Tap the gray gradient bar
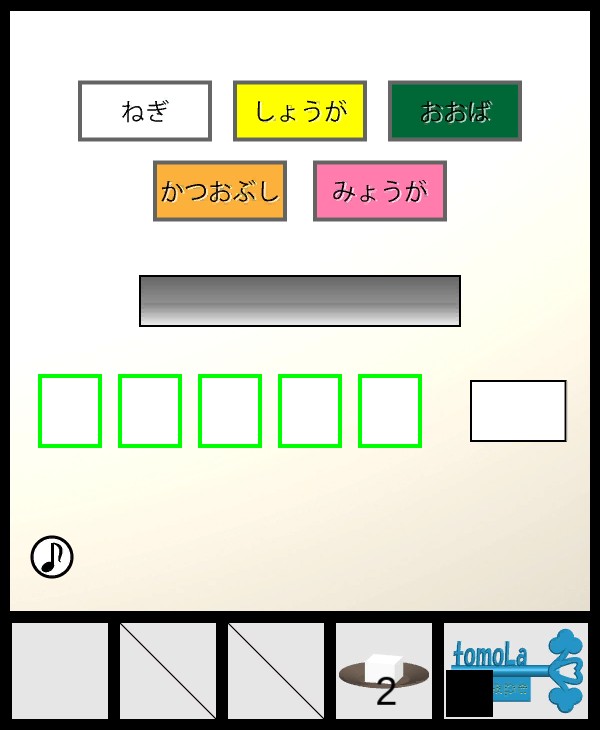The height and width of the screenshot is (730, 600). point(300,301)
